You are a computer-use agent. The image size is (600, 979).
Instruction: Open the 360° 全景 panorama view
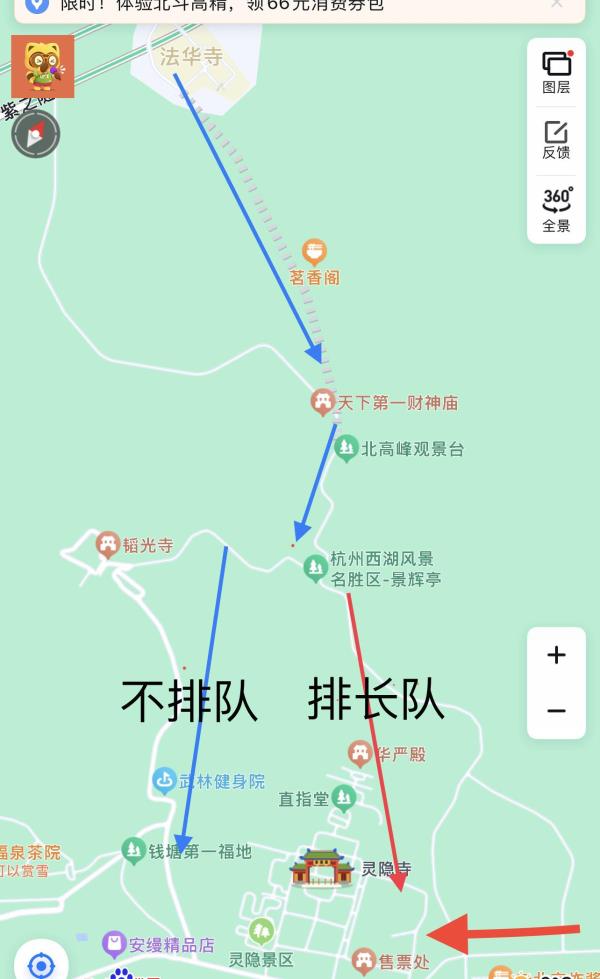coord(556,210)
